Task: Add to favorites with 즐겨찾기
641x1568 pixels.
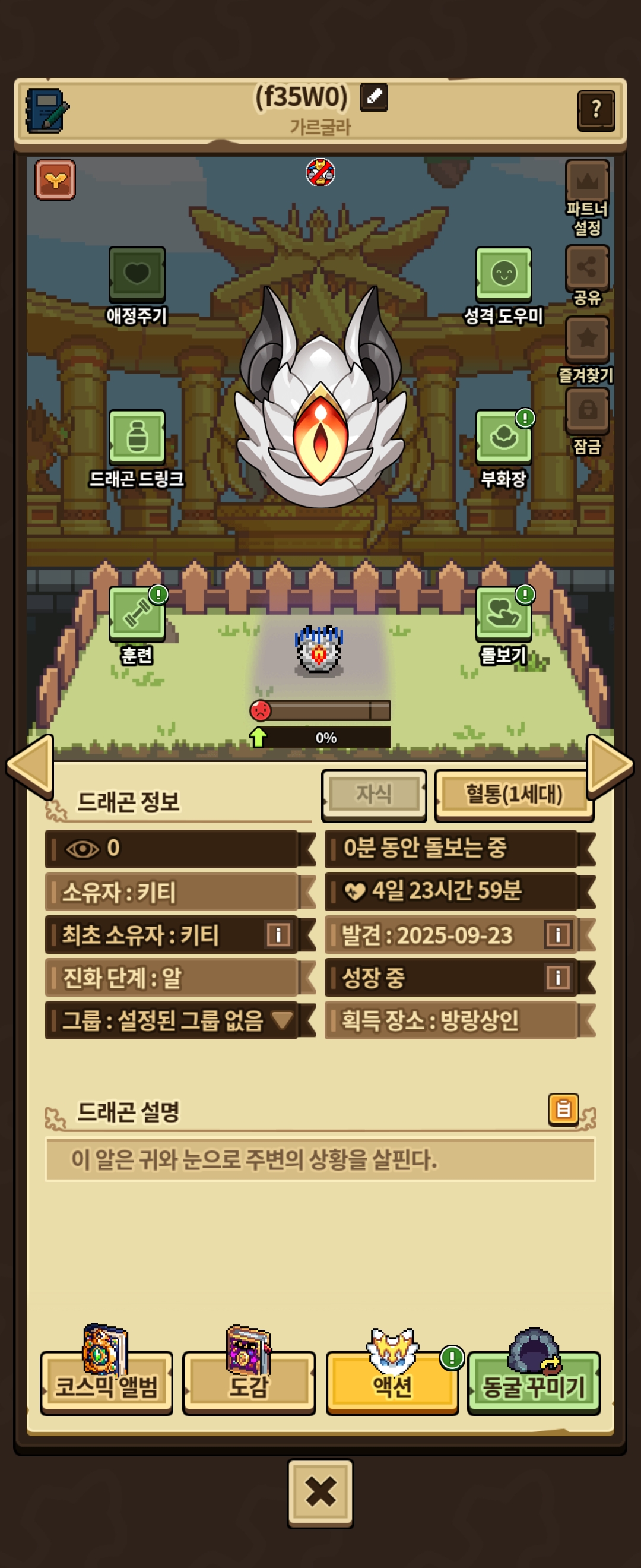Action: point(587,339)
